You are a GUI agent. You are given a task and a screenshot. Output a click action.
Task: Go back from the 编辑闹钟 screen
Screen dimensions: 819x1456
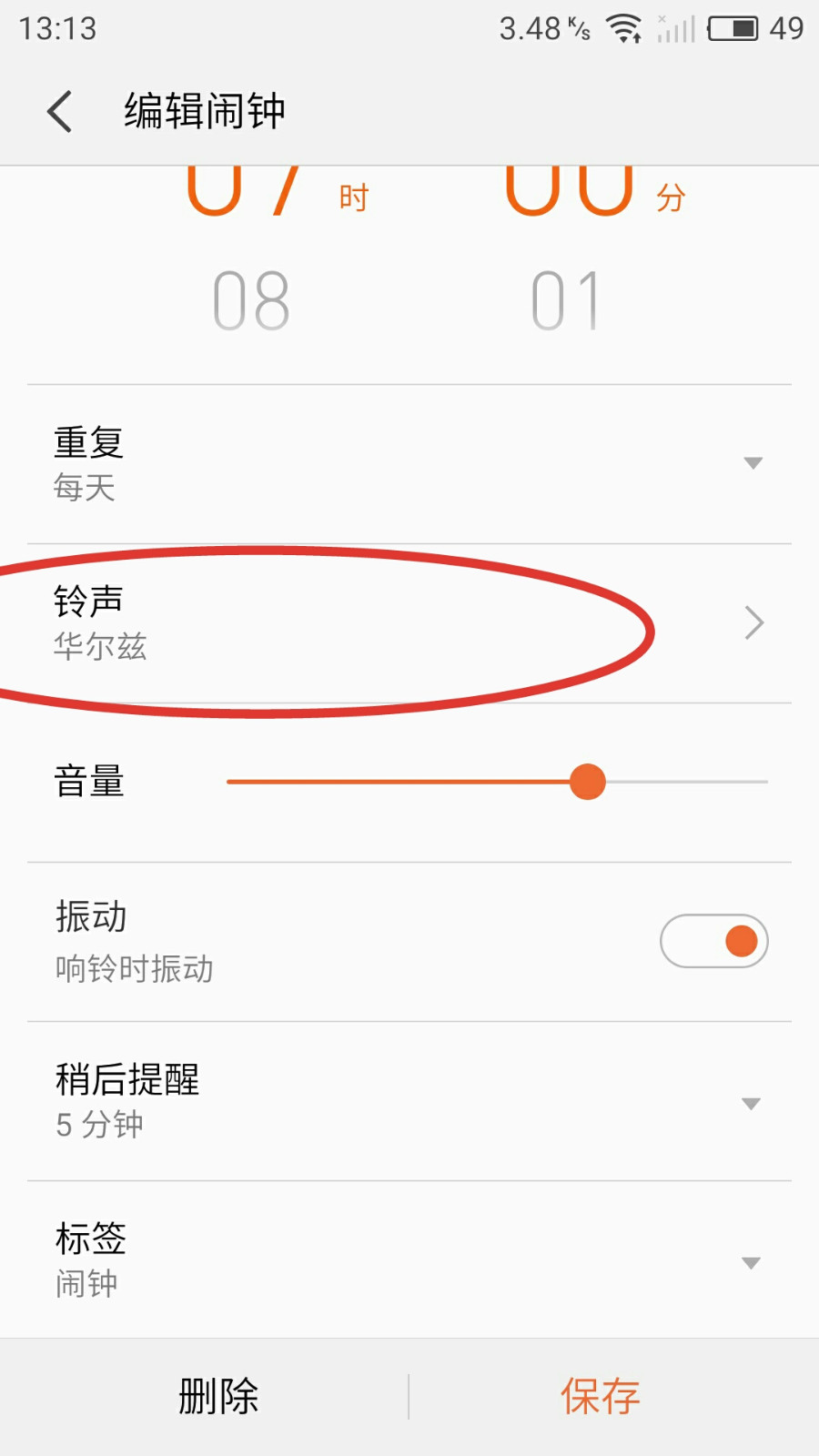coord(60,112)
